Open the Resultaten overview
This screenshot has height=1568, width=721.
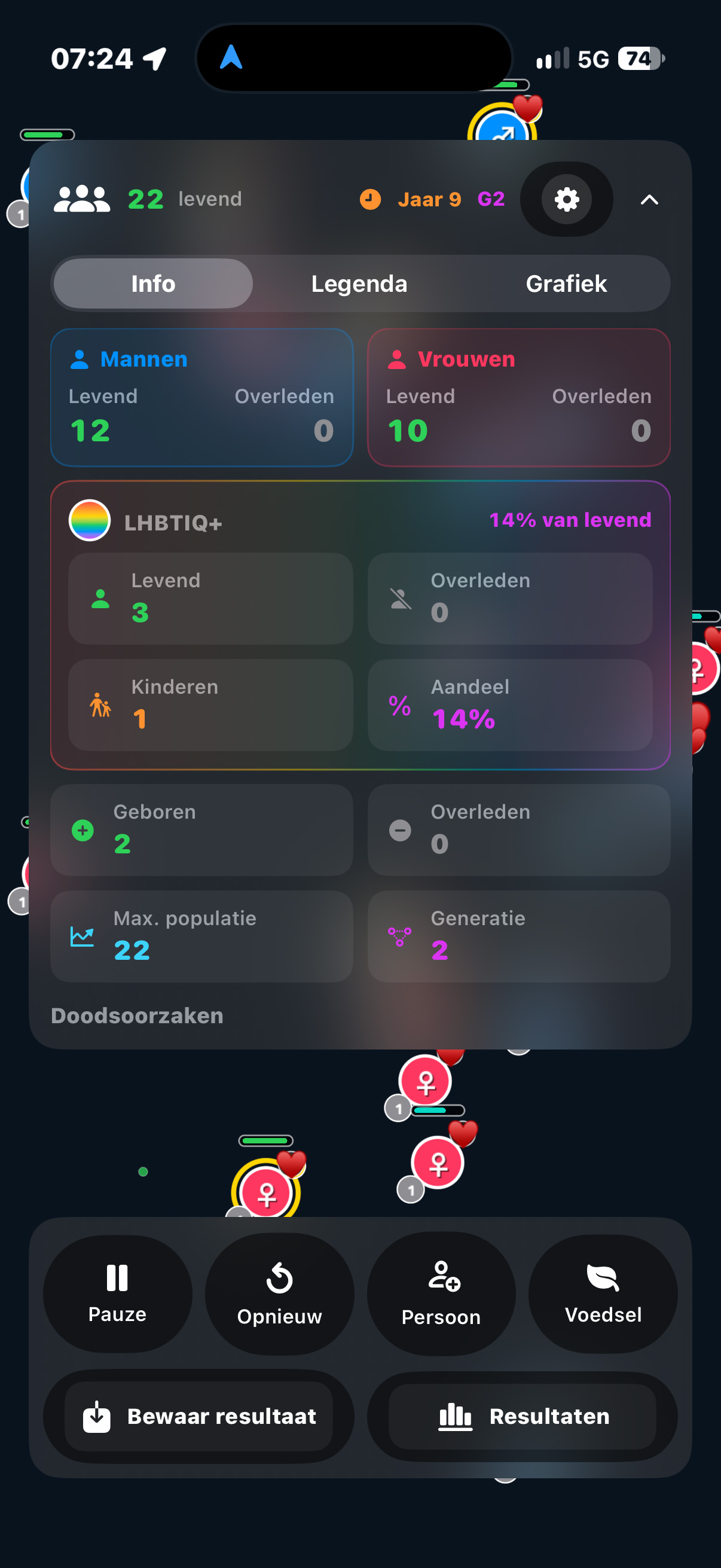[x=523, y=1416]
